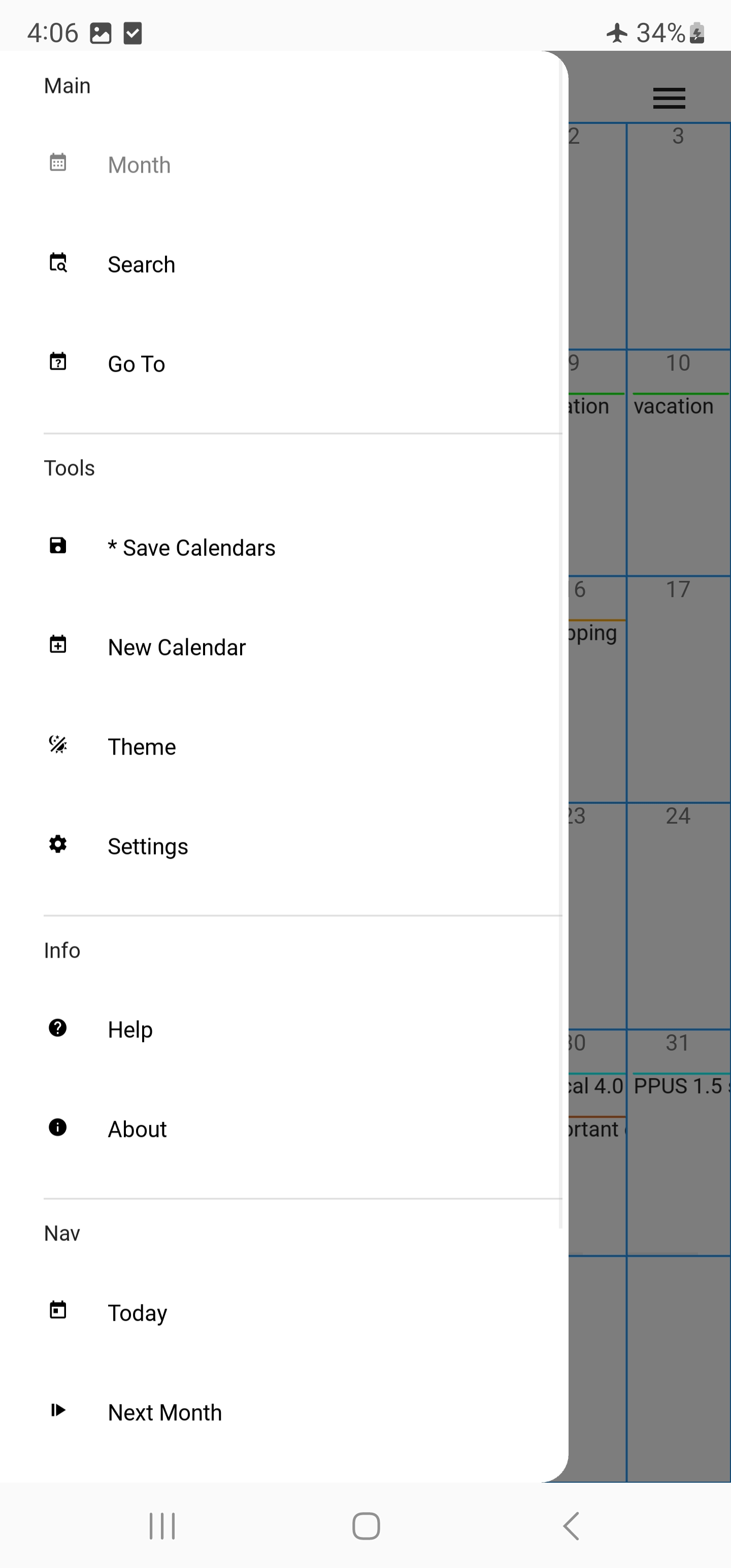
Task: Tap the system back button
Action: (571, 1526)
